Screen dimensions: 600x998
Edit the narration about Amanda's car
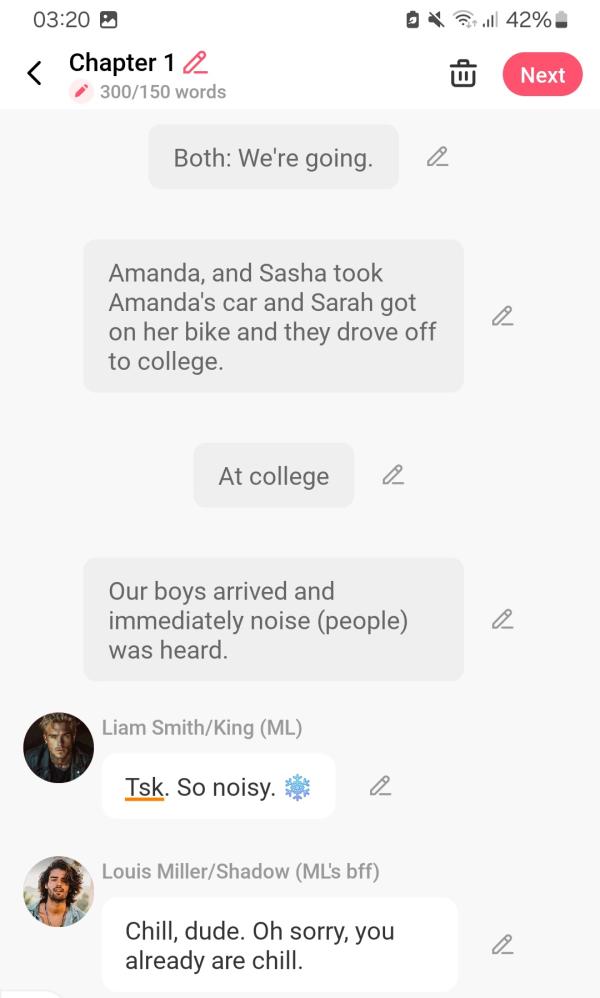click(502, 316)
